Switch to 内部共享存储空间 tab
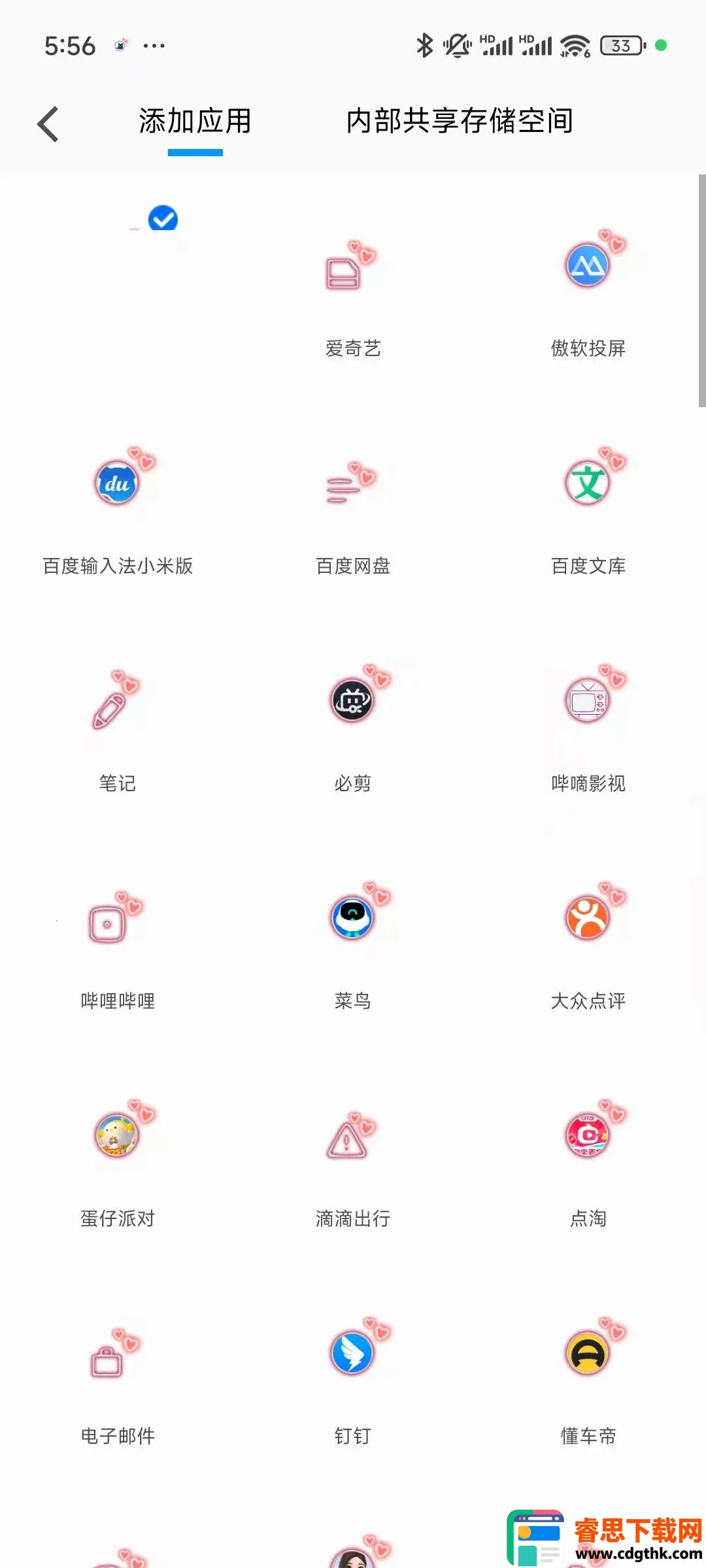This screenshot has width=706, height=1568. [x=460, y=122]
